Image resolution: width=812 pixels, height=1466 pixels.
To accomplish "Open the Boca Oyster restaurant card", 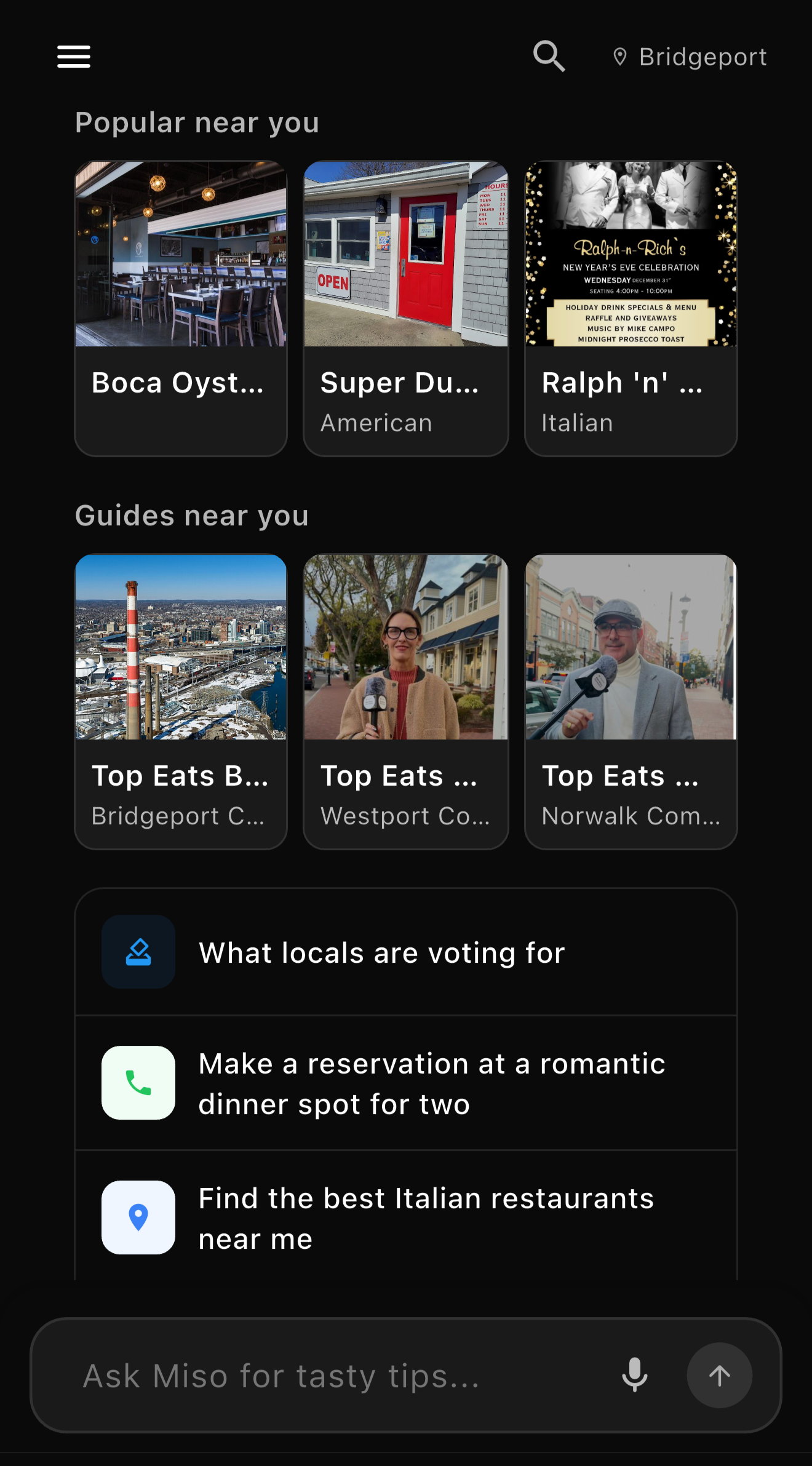I will pos(181,309).
